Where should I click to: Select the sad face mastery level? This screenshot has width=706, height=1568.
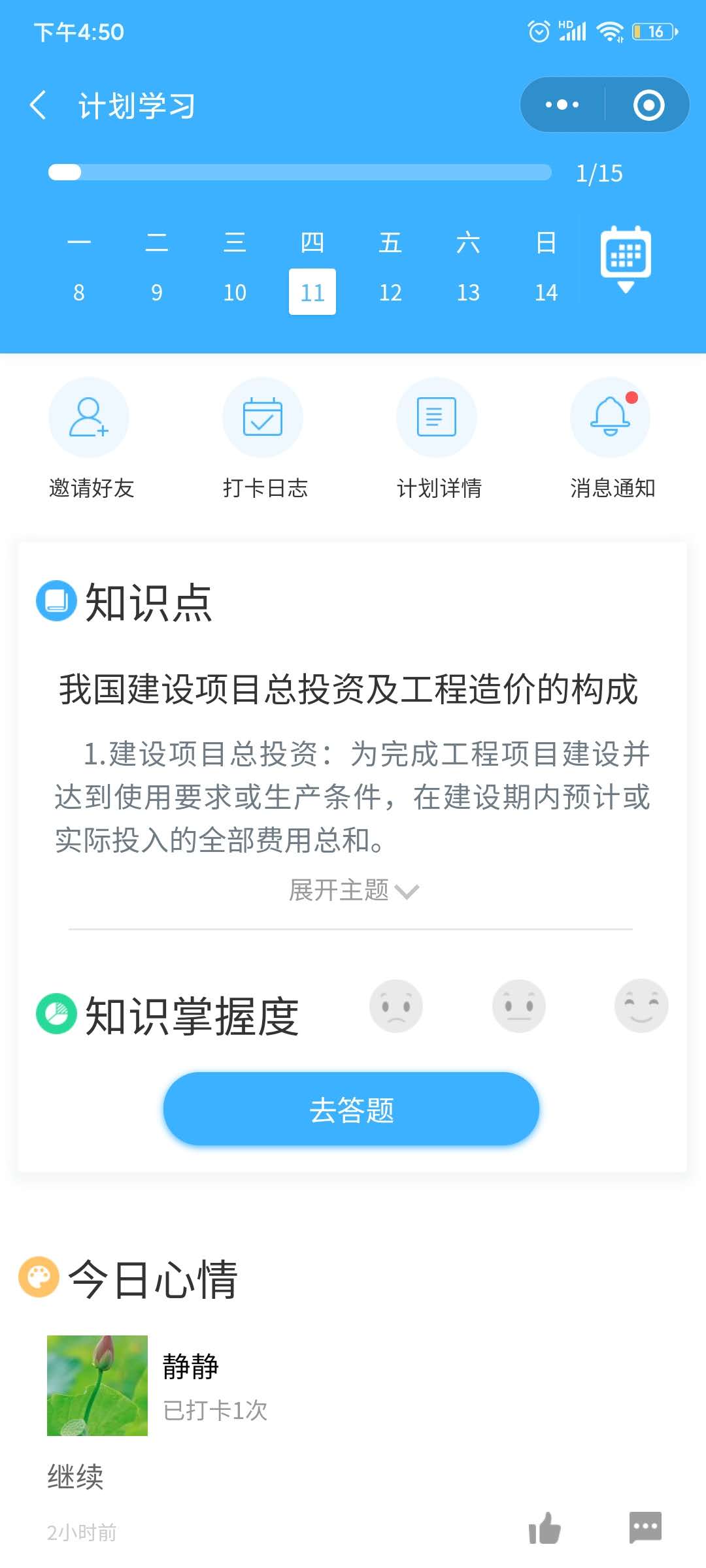click(x=396, y=1006)
